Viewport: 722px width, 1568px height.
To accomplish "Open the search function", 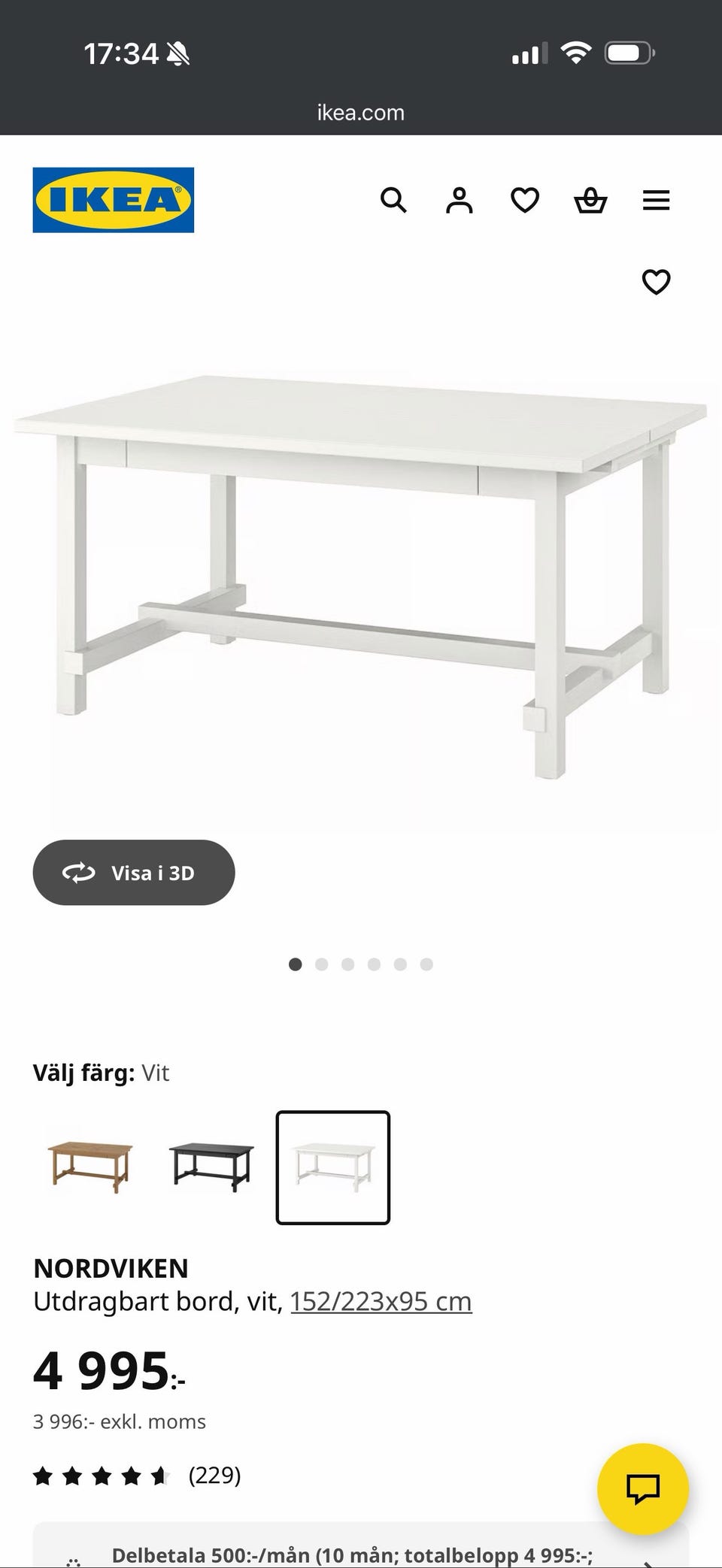I will (x=394, y=200).
